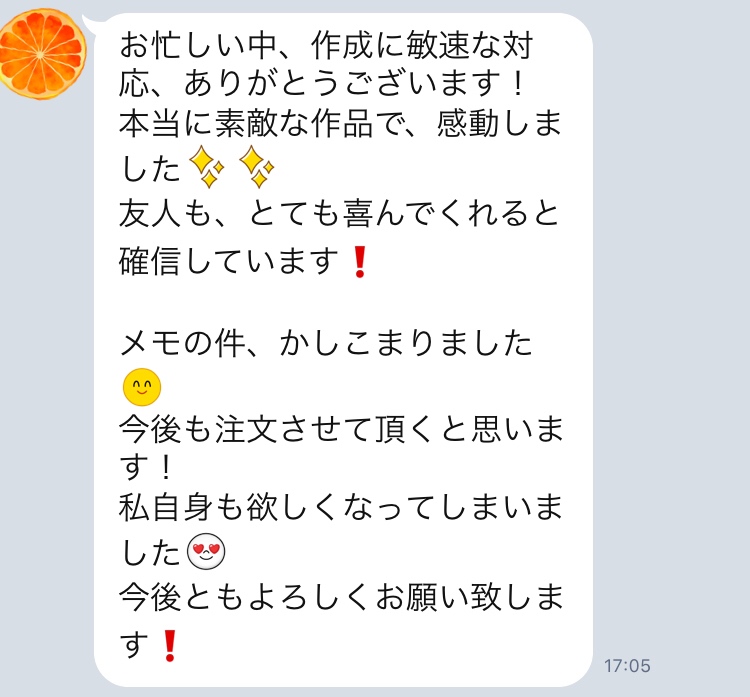Open the sender's orange slice profile picture
This screenshot has width=750, height=697.
(x=42, y=52)
